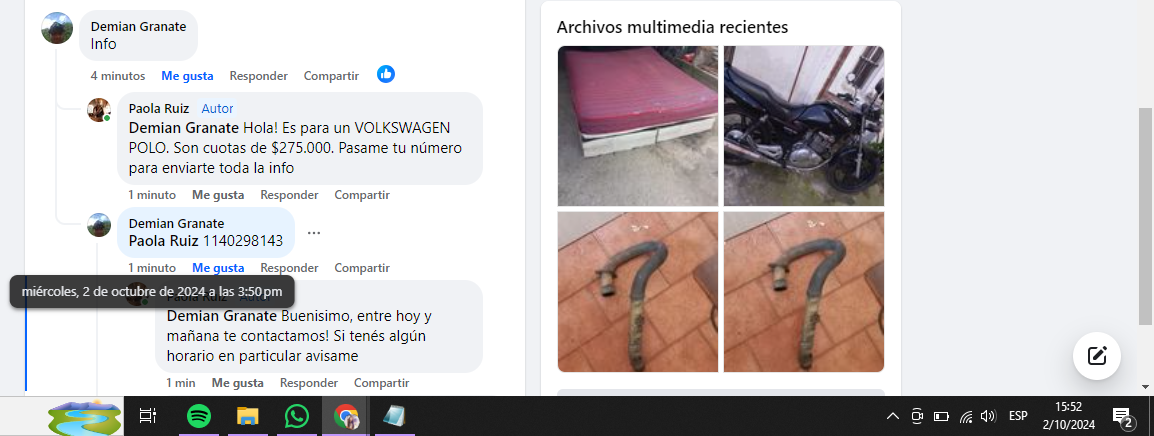Reply to Demian Granate's "Info" comment

click(258, 76)
